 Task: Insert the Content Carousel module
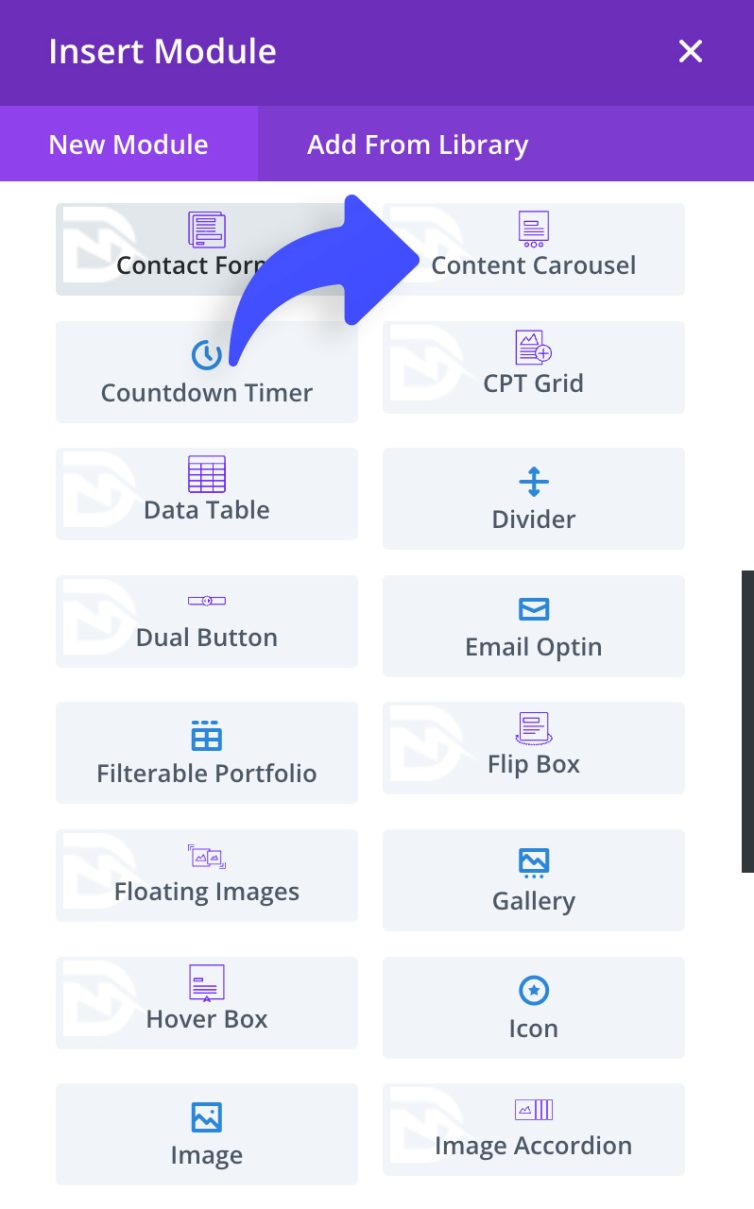click(x=533, y=249)
